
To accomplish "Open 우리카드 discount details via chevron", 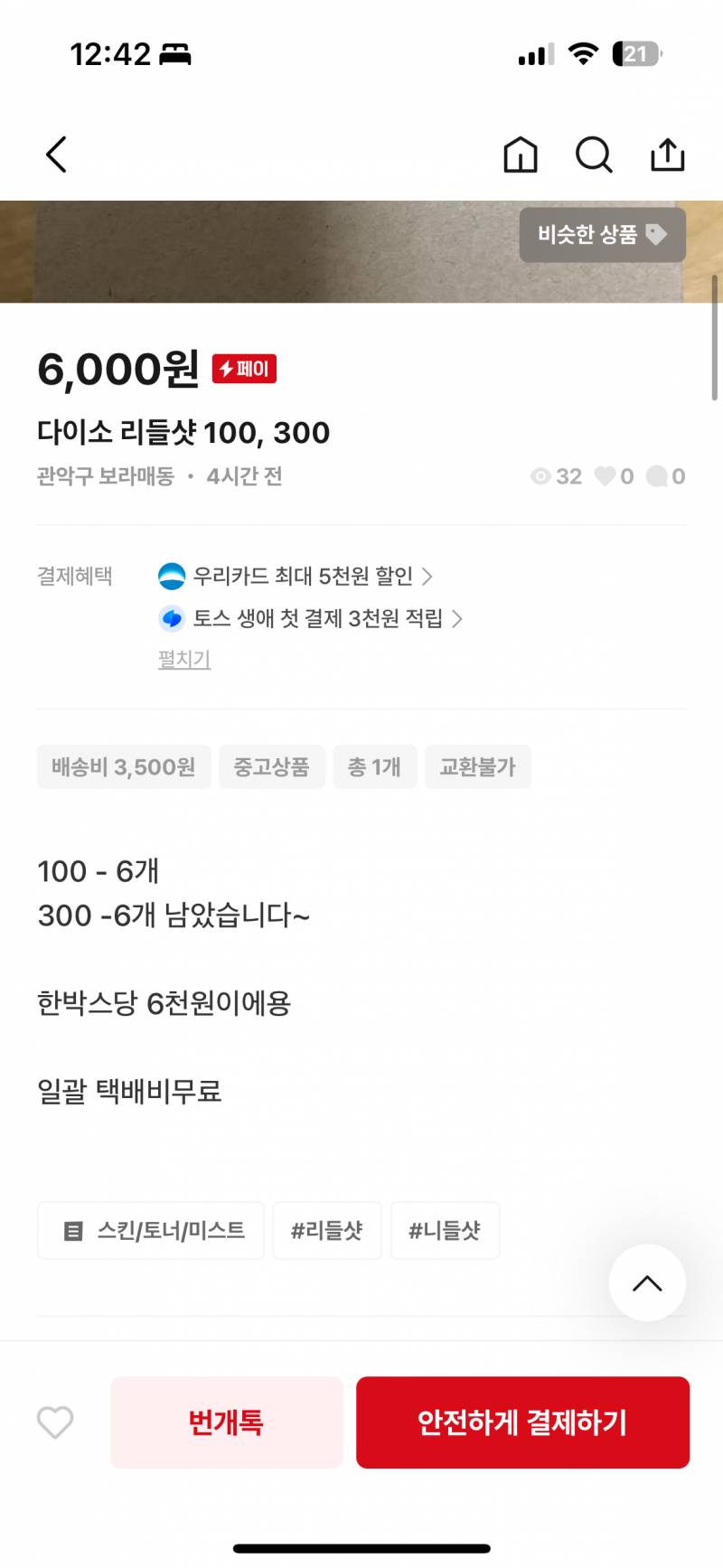I will tap(429, 576).
